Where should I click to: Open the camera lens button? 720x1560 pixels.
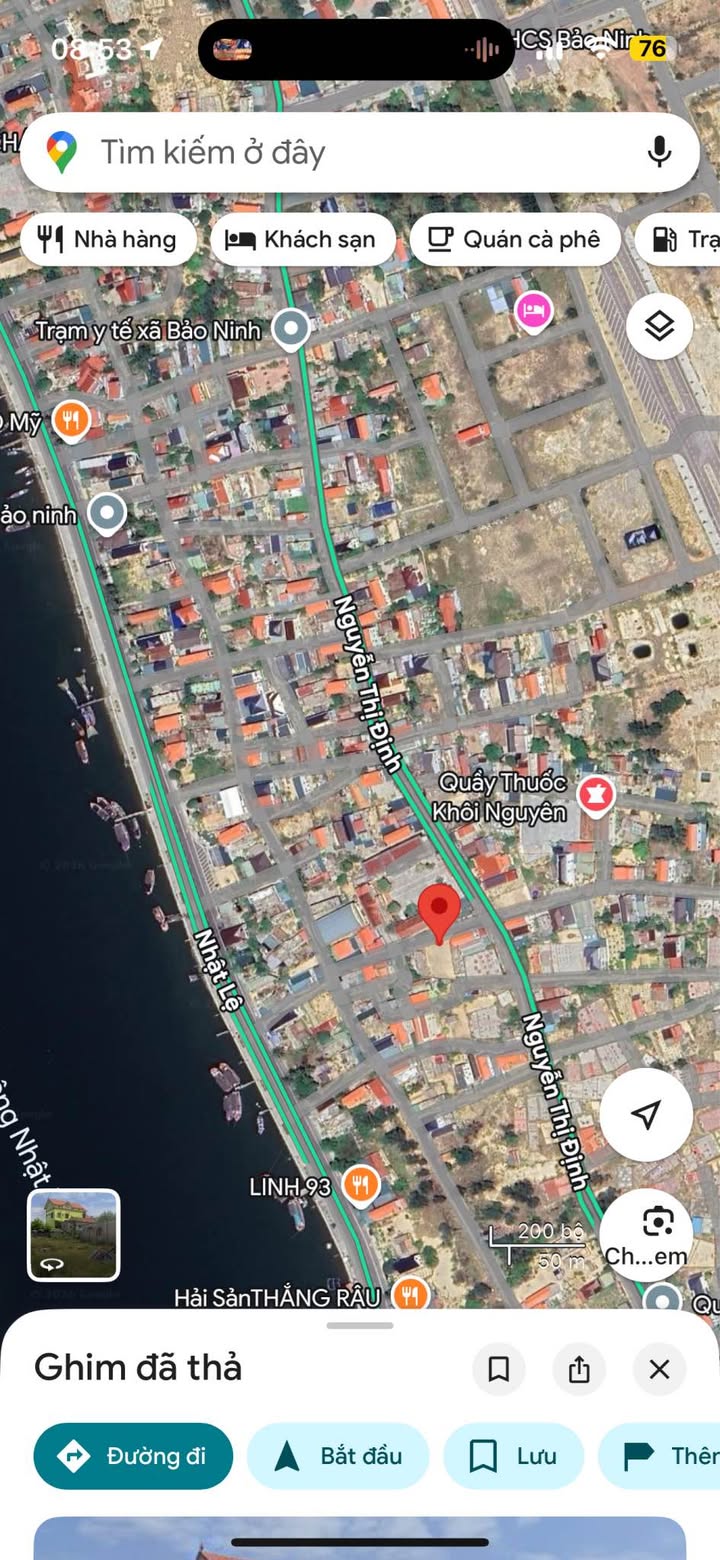click(x=657, y=1224)
